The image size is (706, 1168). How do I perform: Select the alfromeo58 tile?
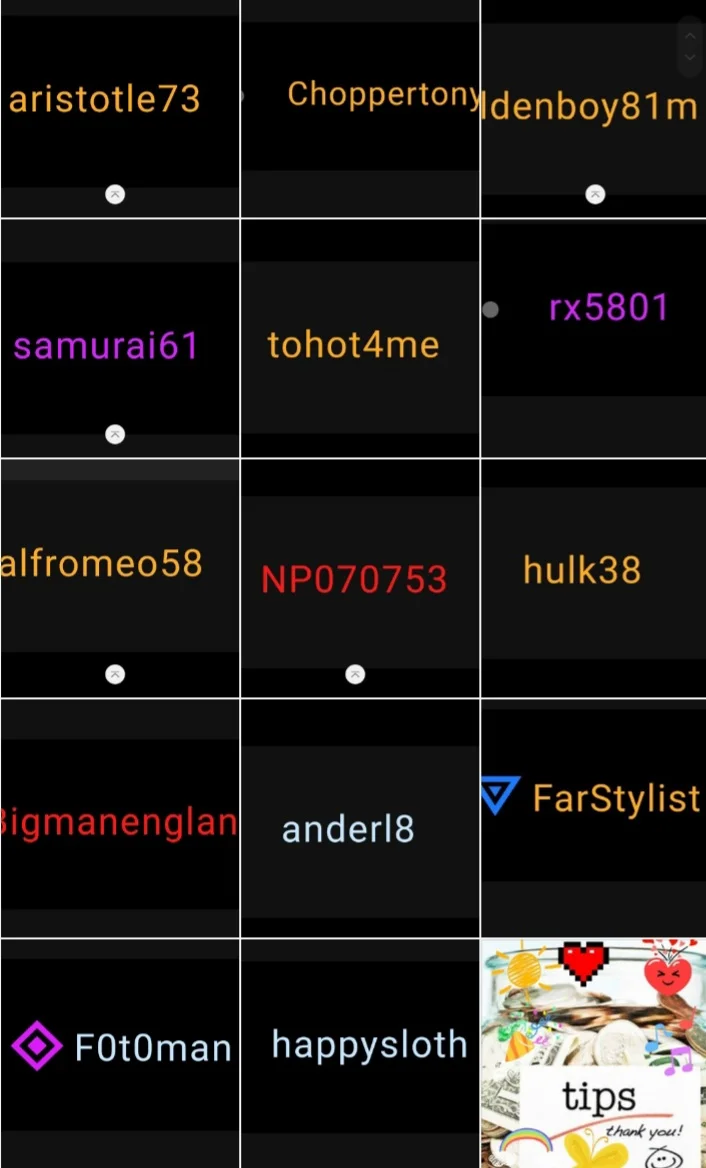[x=119, y=564]
